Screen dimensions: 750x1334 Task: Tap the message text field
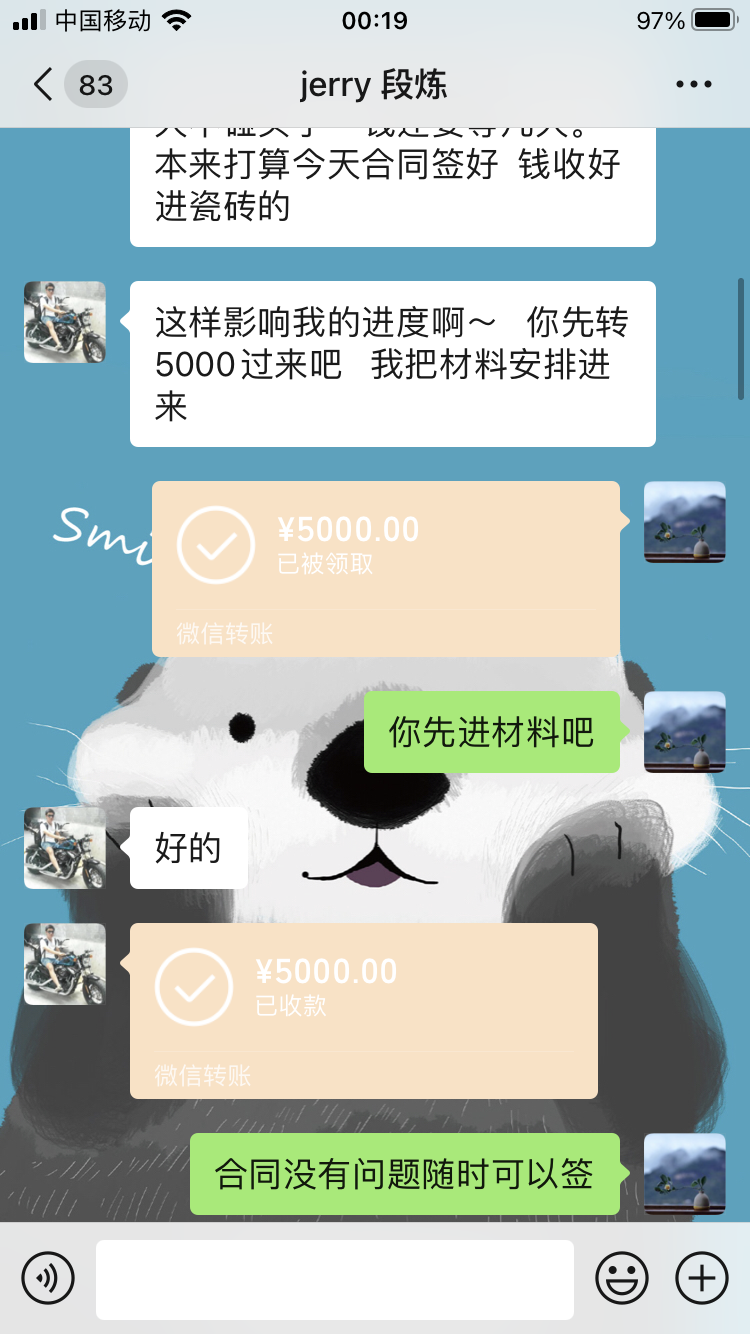334,1279
